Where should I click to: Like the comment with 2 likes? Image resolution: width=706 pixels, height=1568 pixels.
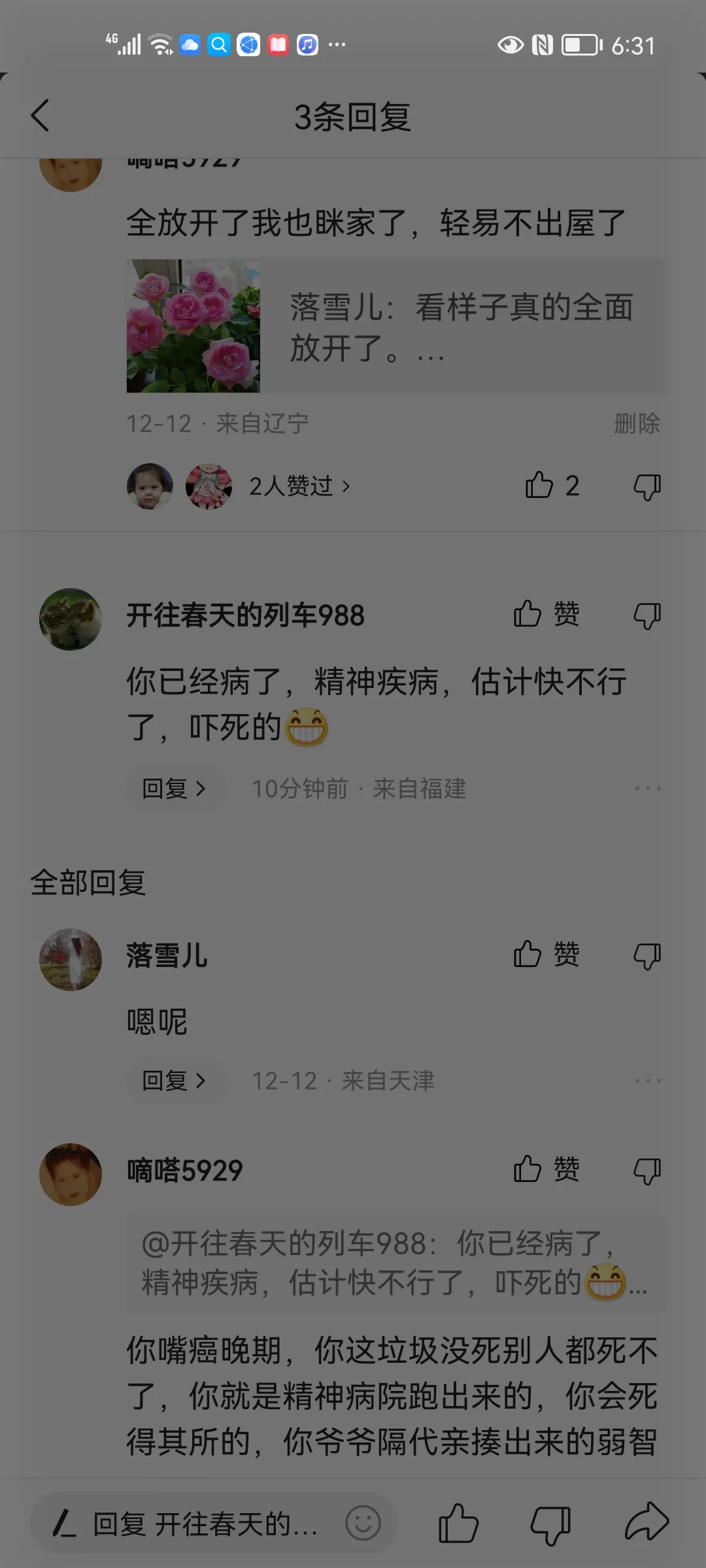(x=540, y=485)
